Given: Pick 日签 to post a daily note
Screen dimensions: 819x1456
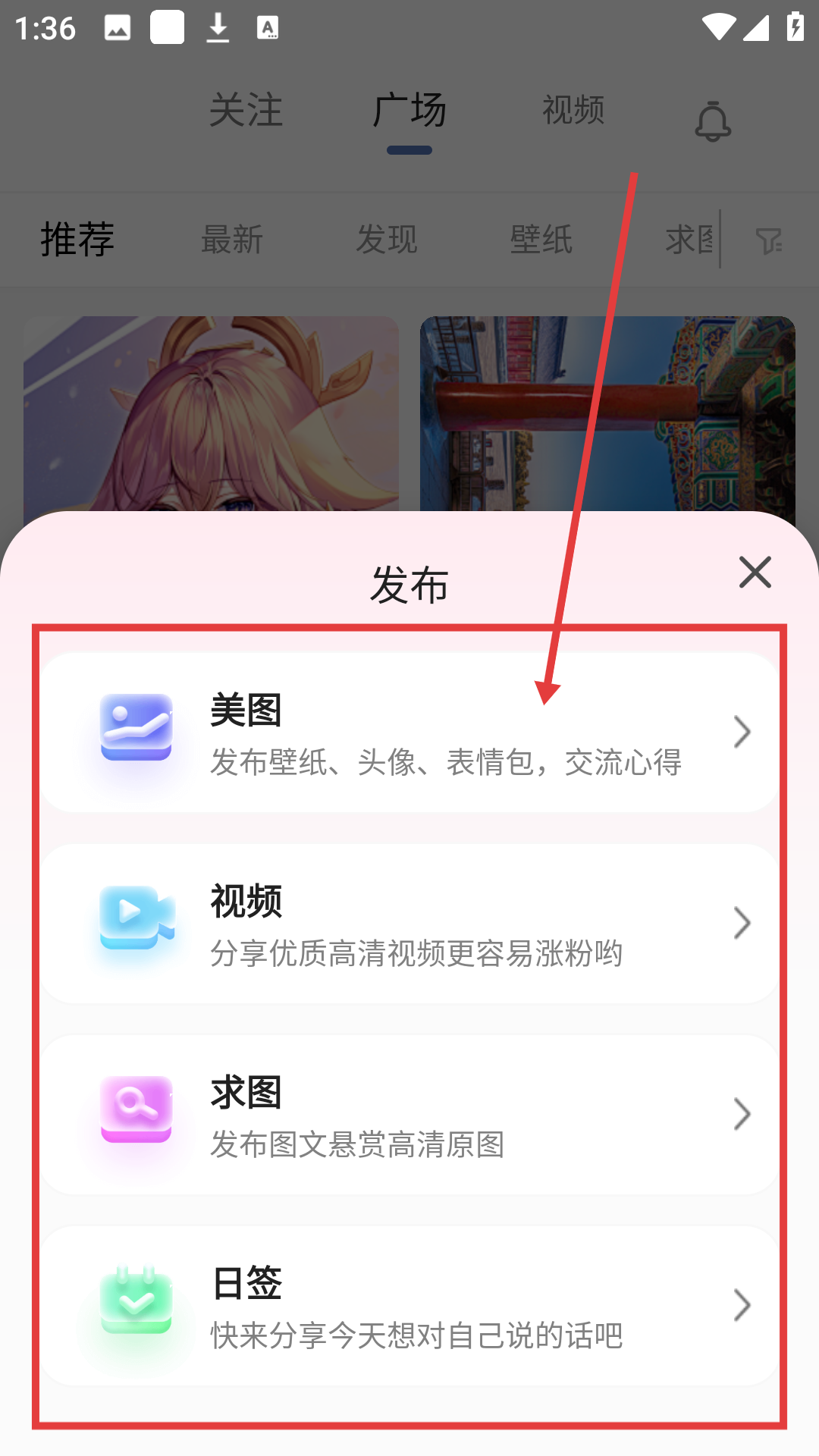Looking at the screenshot, I should point(409,1306).
